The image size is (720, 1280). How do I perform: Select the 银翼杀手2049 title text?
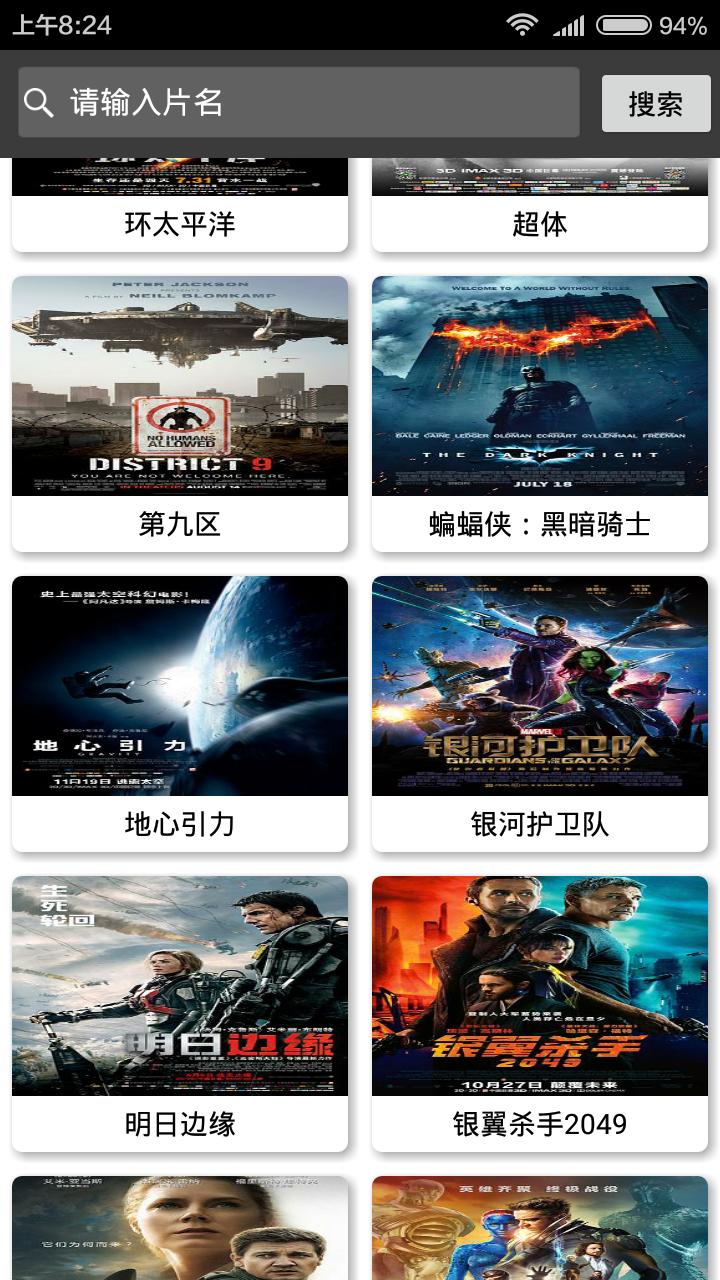click(540, 1124)
